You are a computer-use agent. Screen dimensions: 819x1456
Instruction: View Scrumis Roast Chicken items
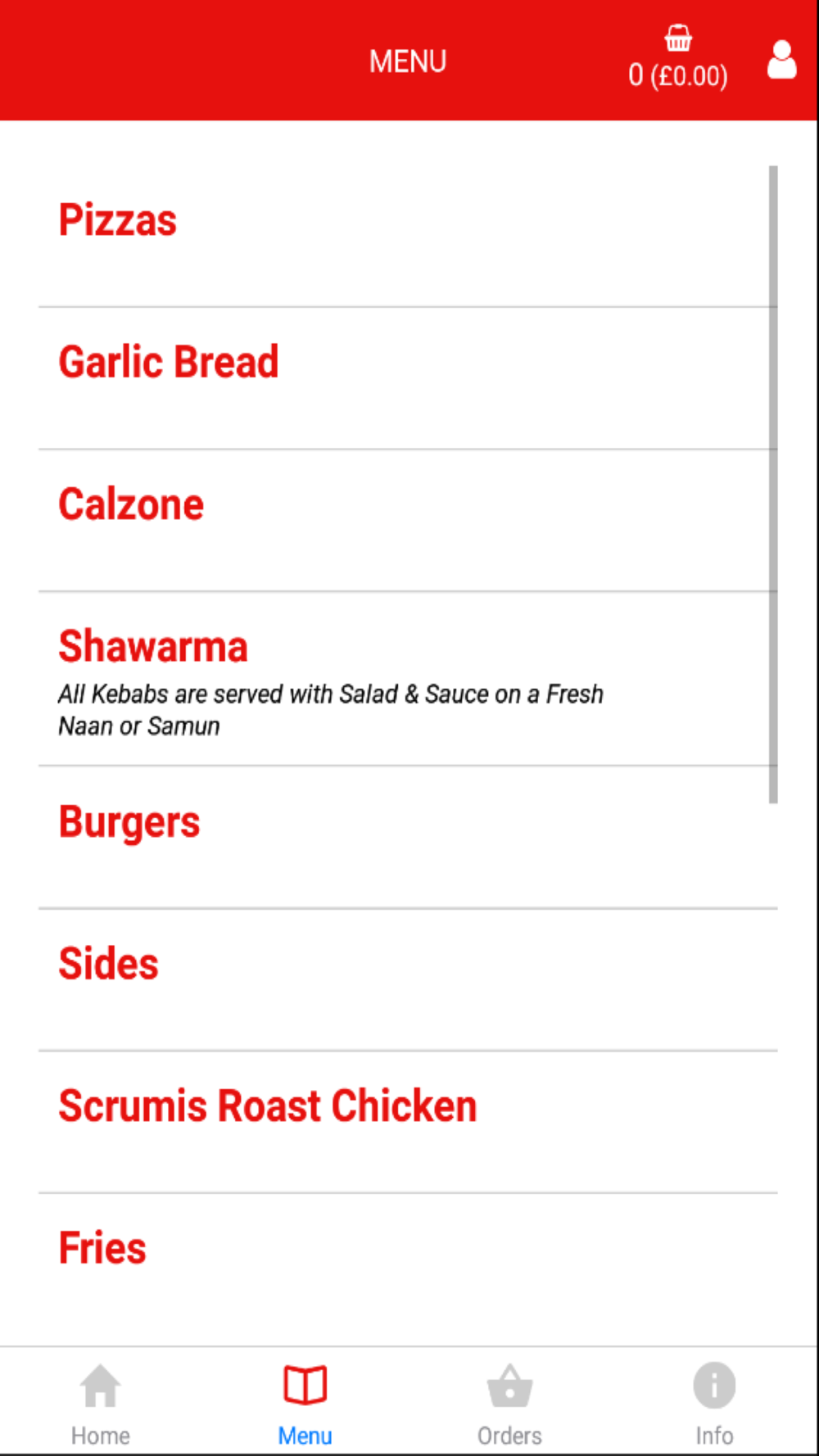point(408,1123)
